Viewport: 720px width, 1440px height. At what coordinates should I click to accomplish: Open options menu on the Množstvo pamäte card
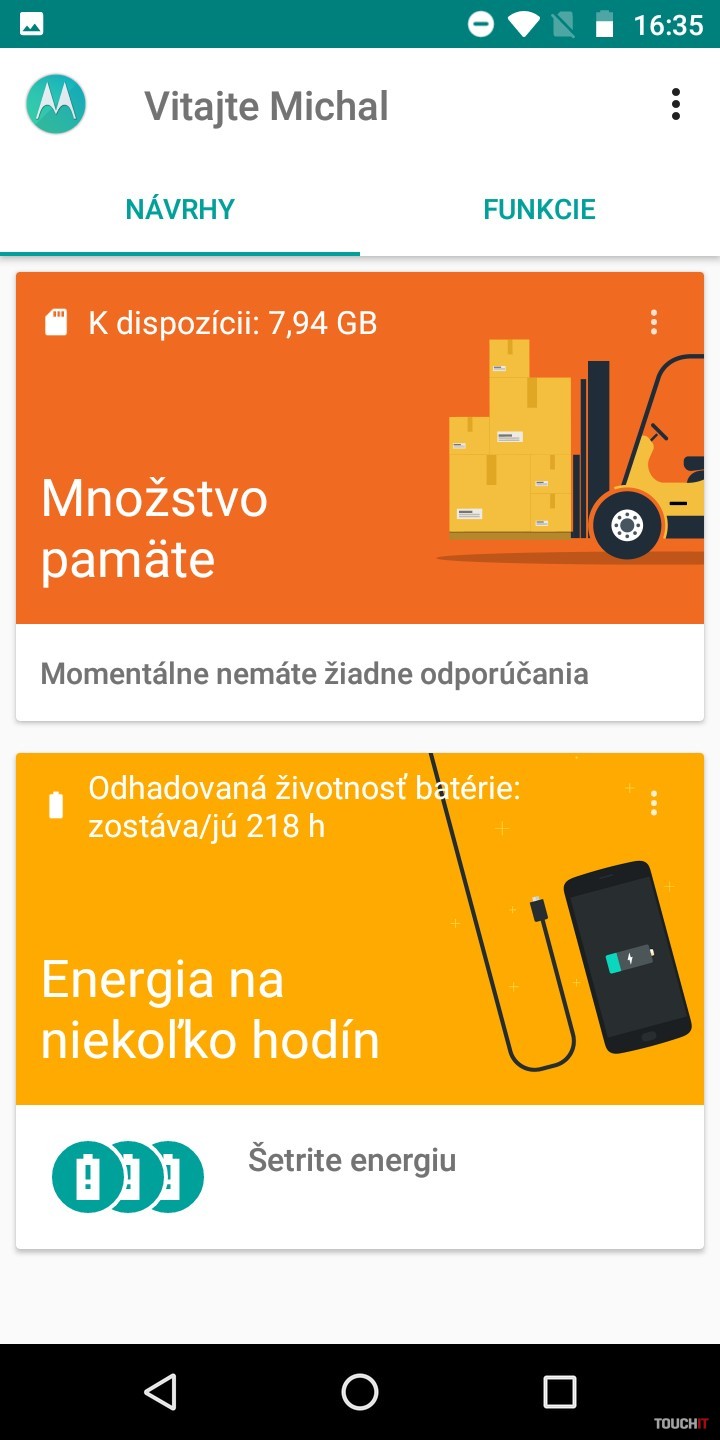tap(654, 322)
